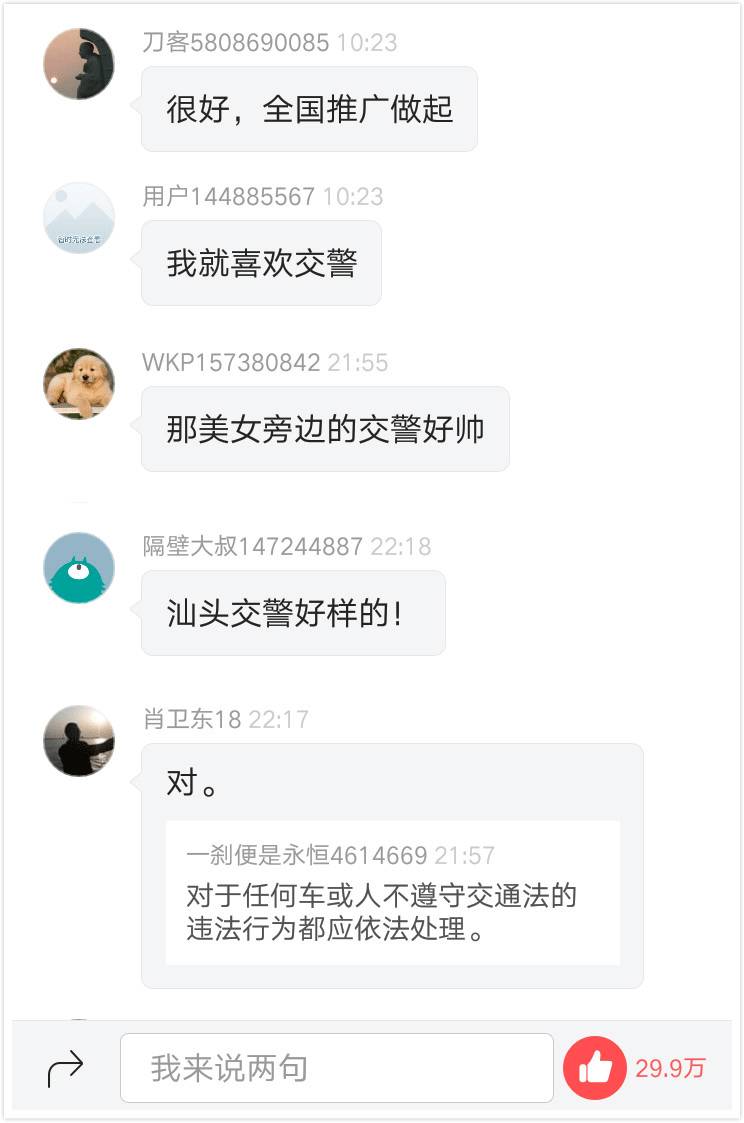Image resolution: width=744 pixels, height=1123 pixels.
Task: Tap comment 汕头交警好样的！
Action: point(293,613)
